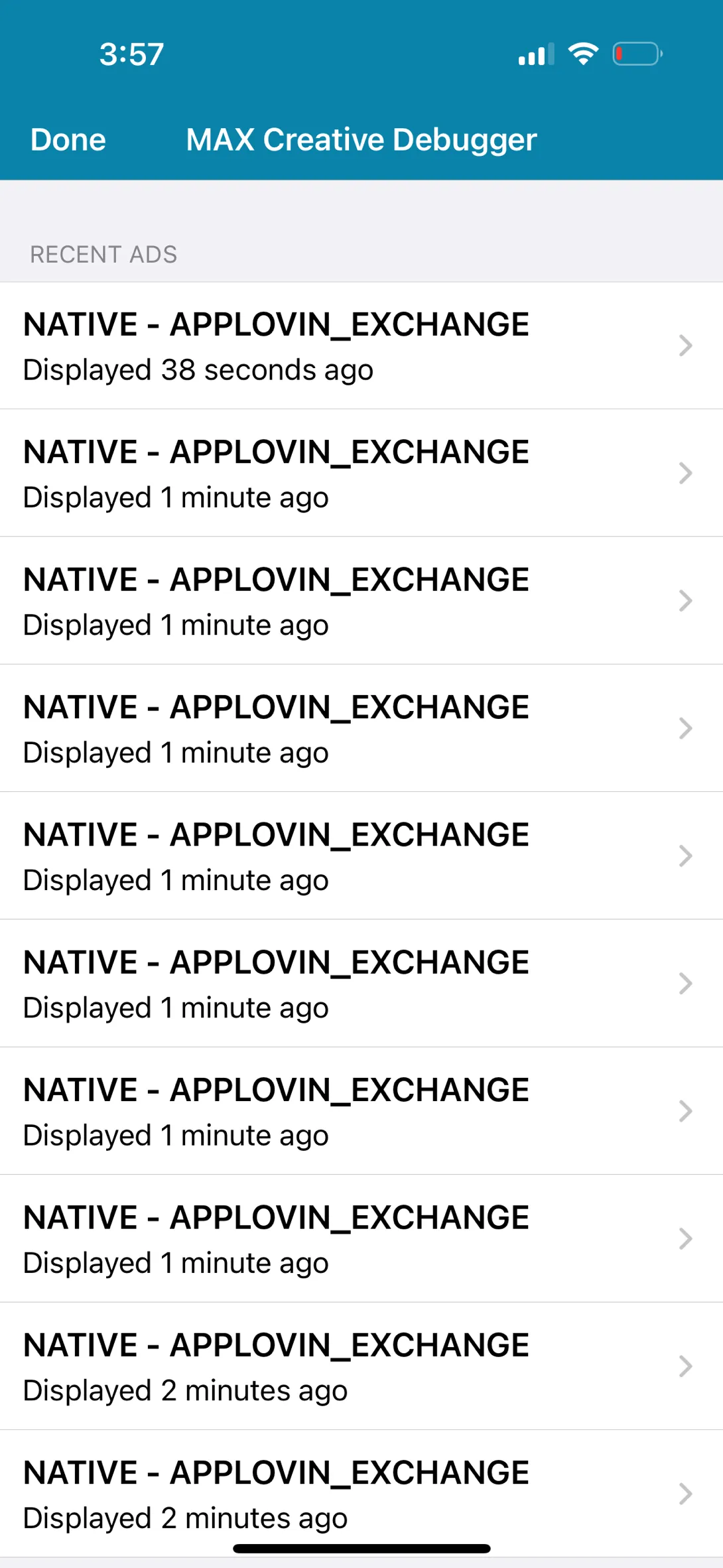
Task: Open the bottommost ad displayed 2 minutes ago
Action: pos(361,1493)
